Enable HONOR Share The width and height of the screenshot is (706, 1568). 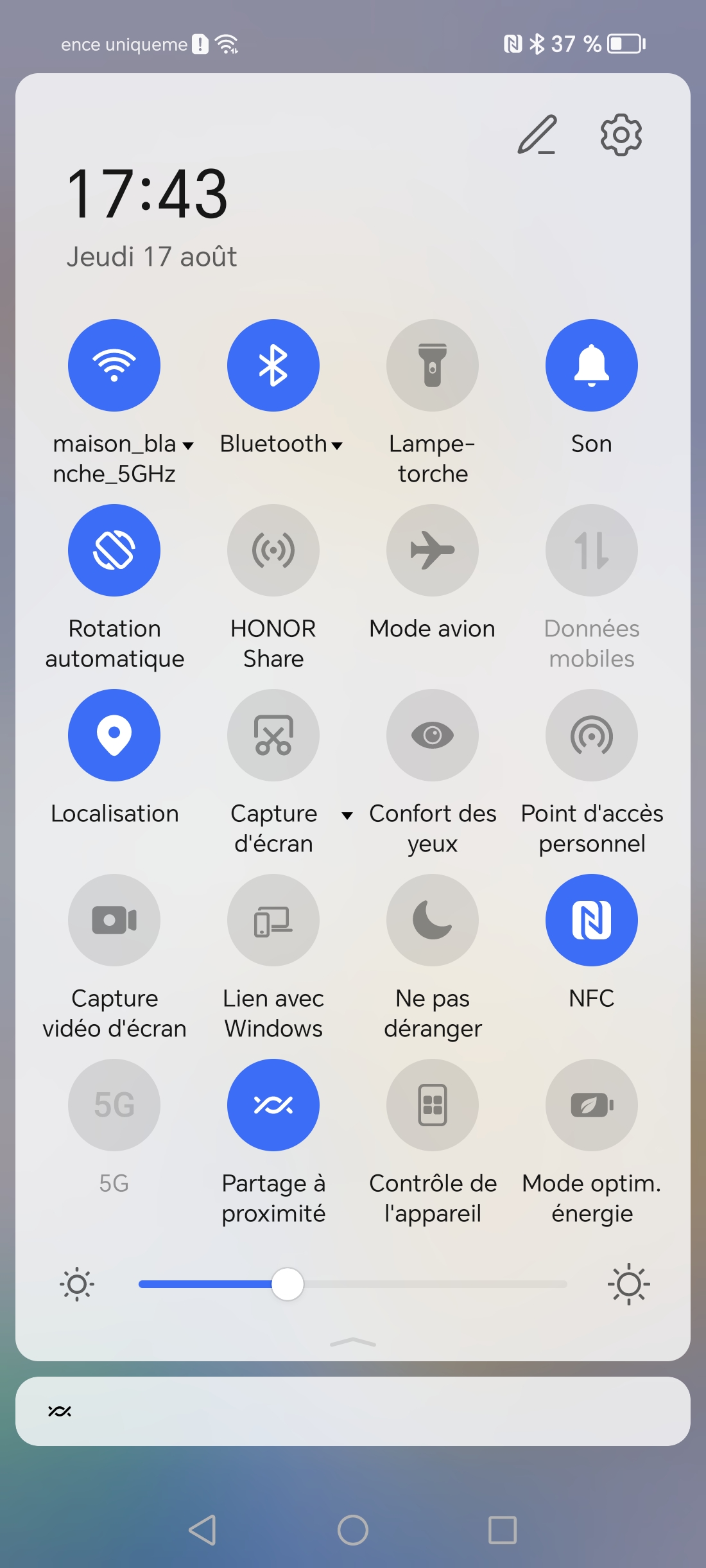(273, 550)
